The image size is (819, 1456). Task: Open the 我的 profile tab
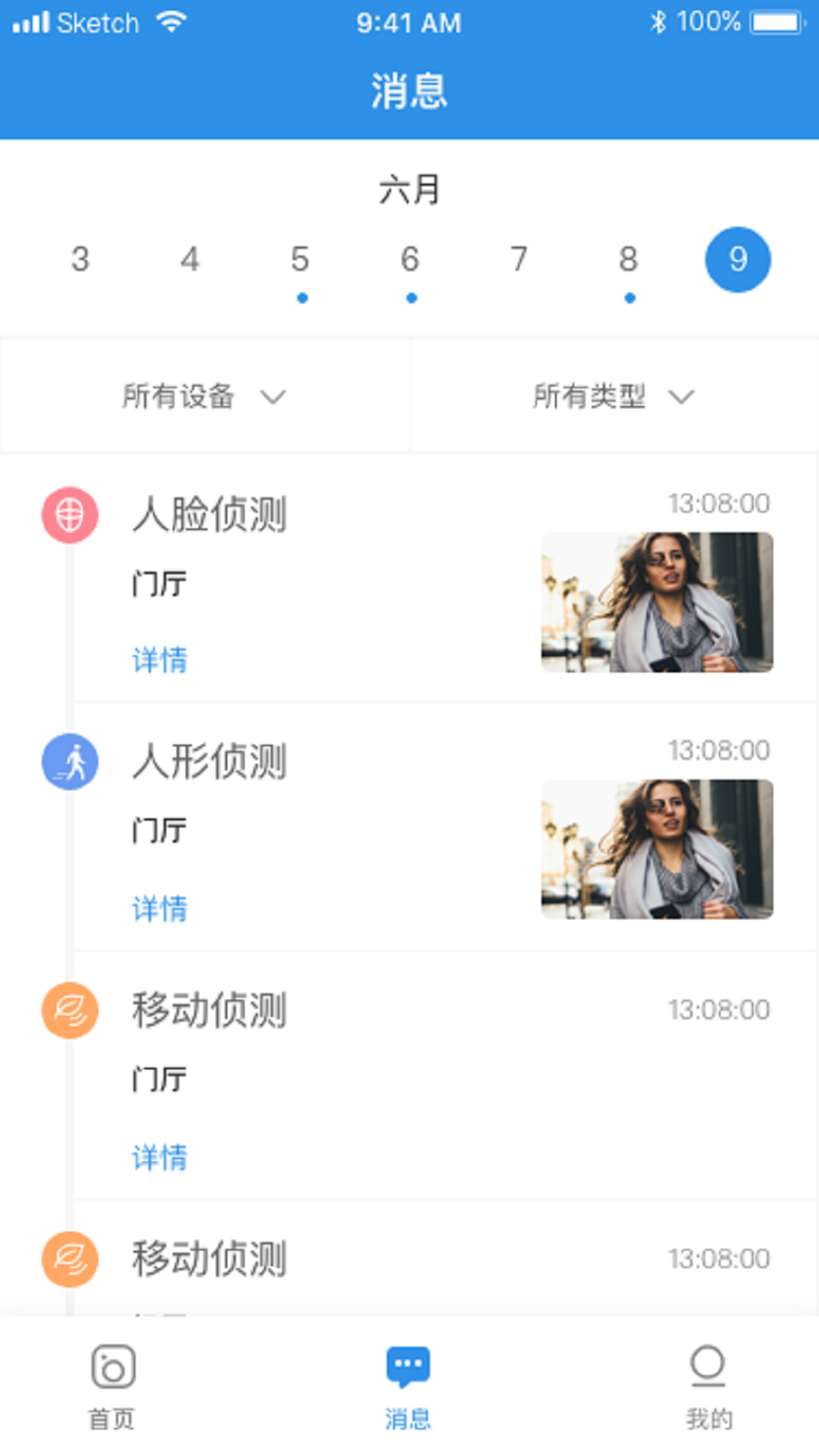(708, 1386)
